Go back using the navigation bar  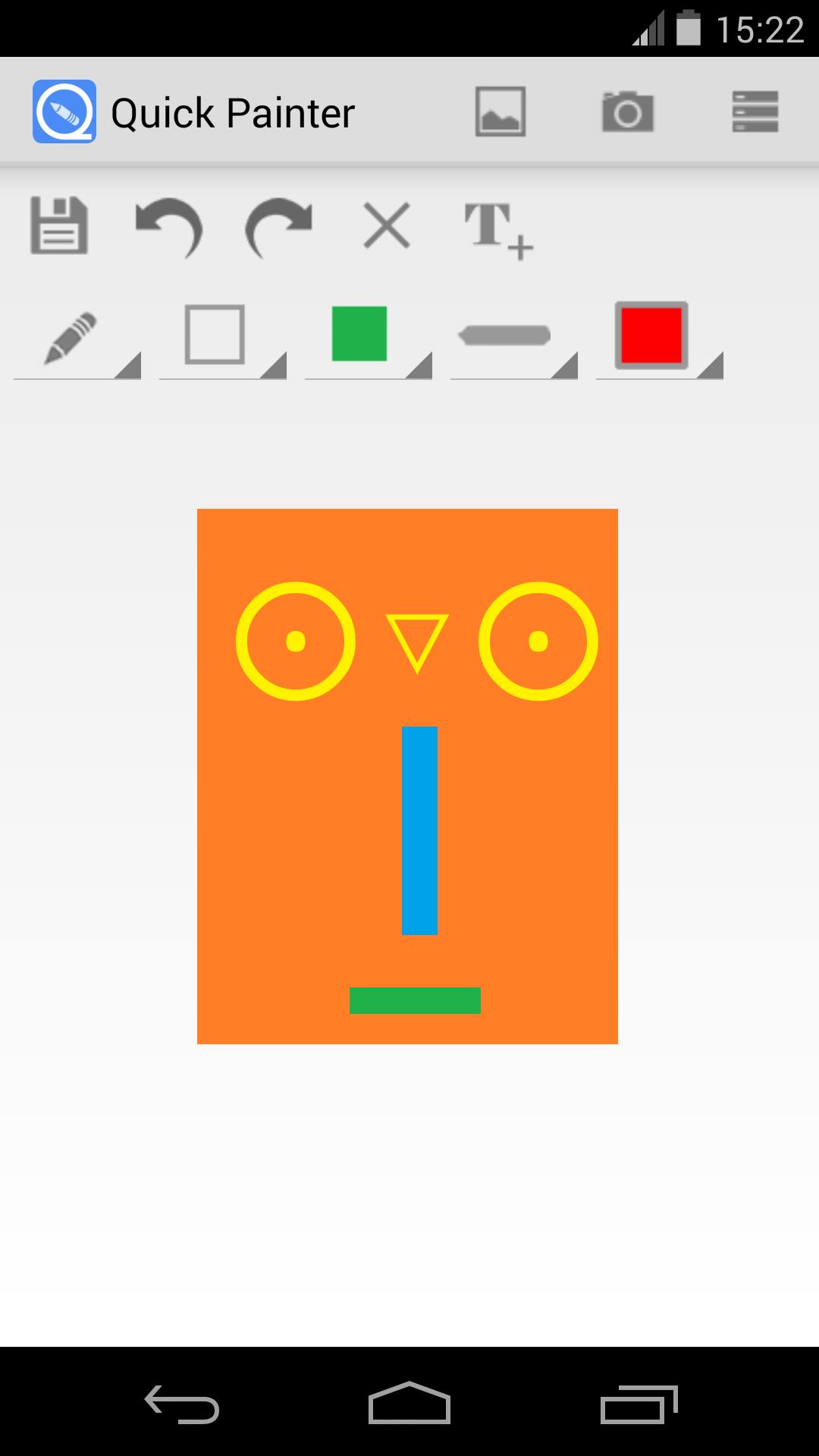click(x=182, y=1404)
